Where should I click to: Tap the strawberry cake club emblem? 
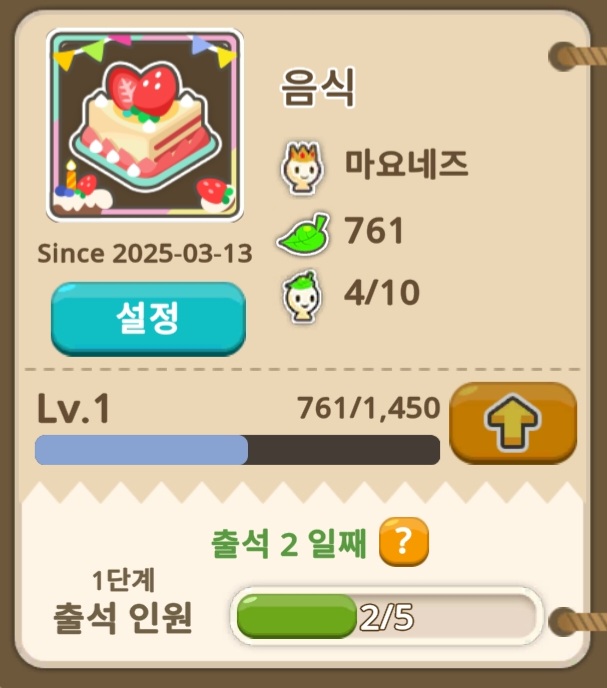pyautogui.click(x=145, y=125)
